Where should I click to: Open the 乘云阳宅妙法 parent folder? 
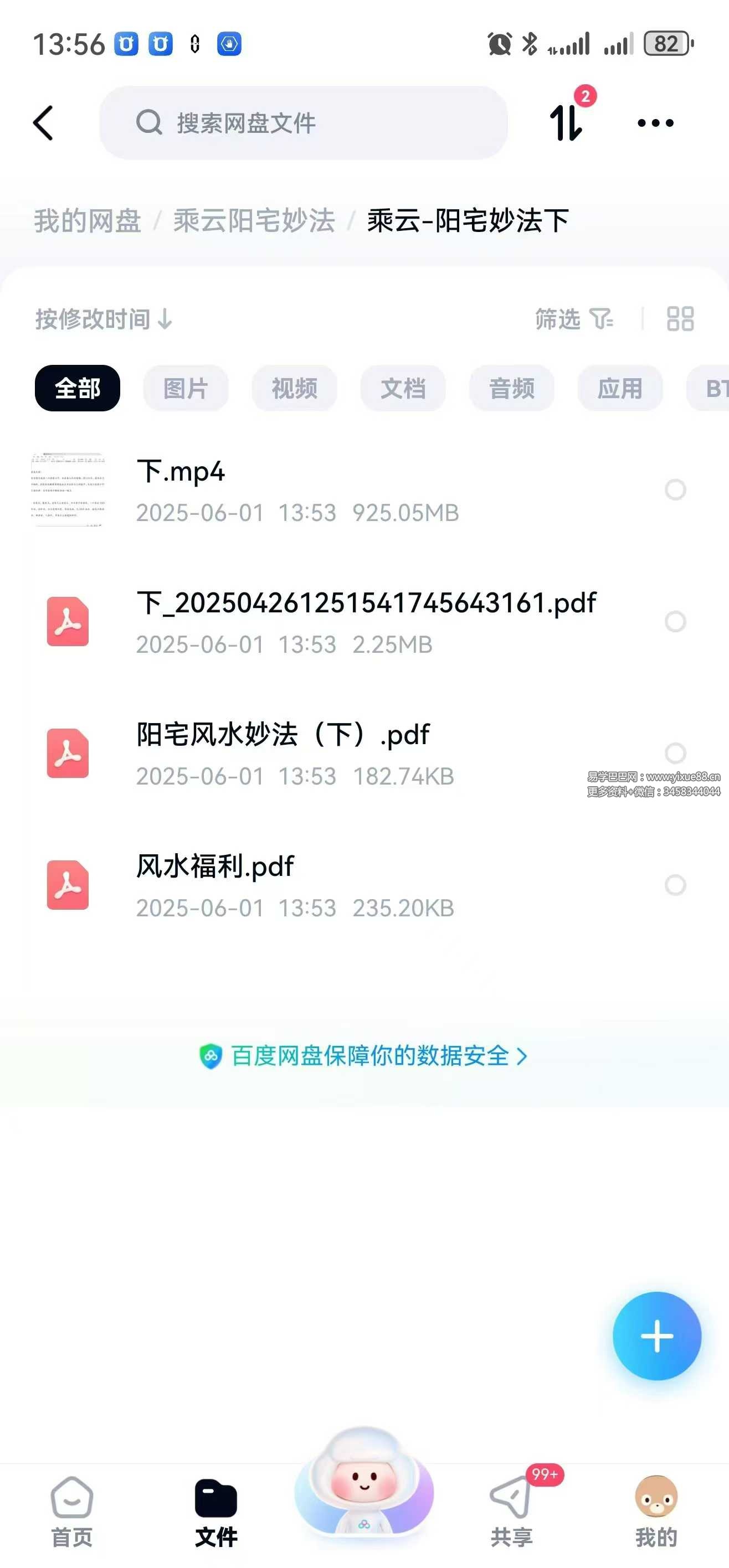[254, 220]
